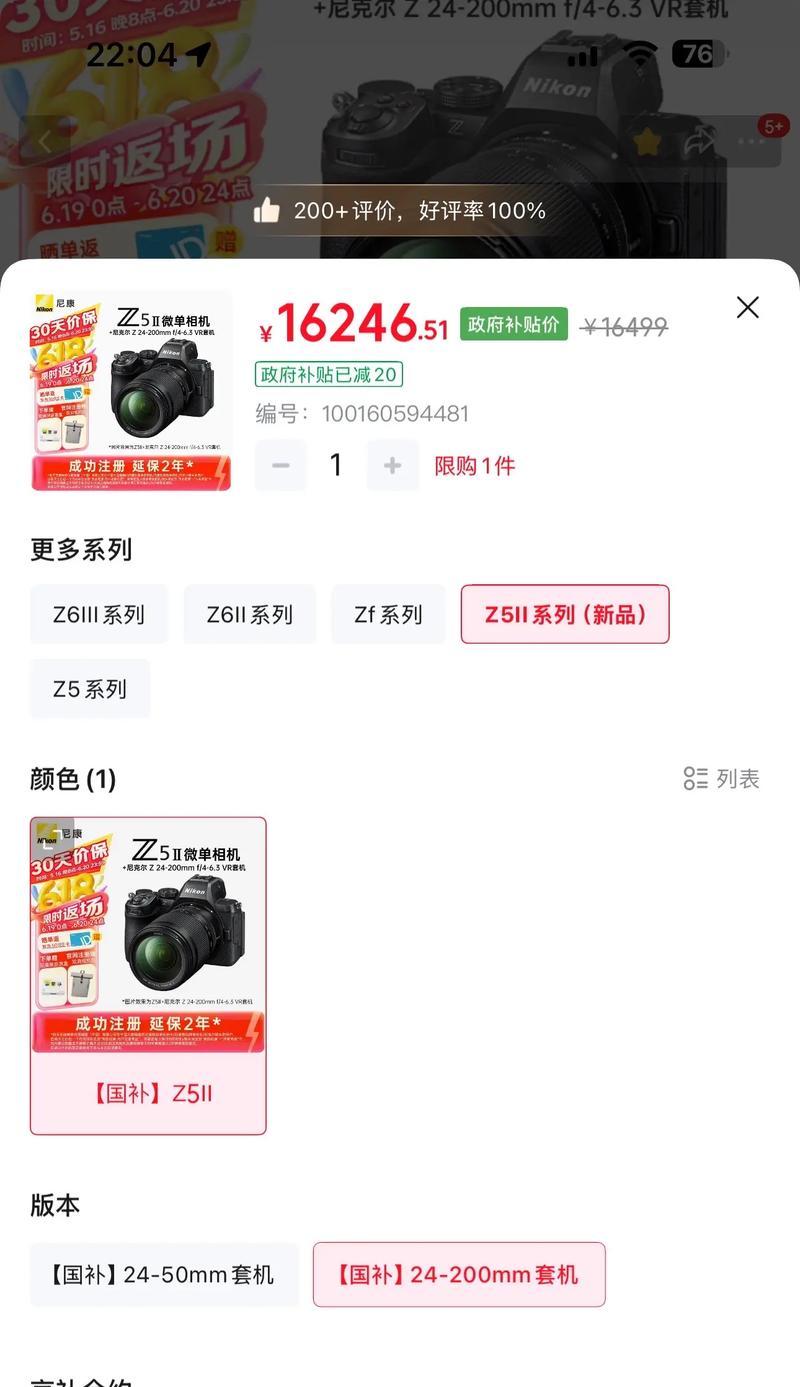Tap the yellow favorite star icon
The height and width of the screenshot is (1387, 800).
[x=645, y=142]
